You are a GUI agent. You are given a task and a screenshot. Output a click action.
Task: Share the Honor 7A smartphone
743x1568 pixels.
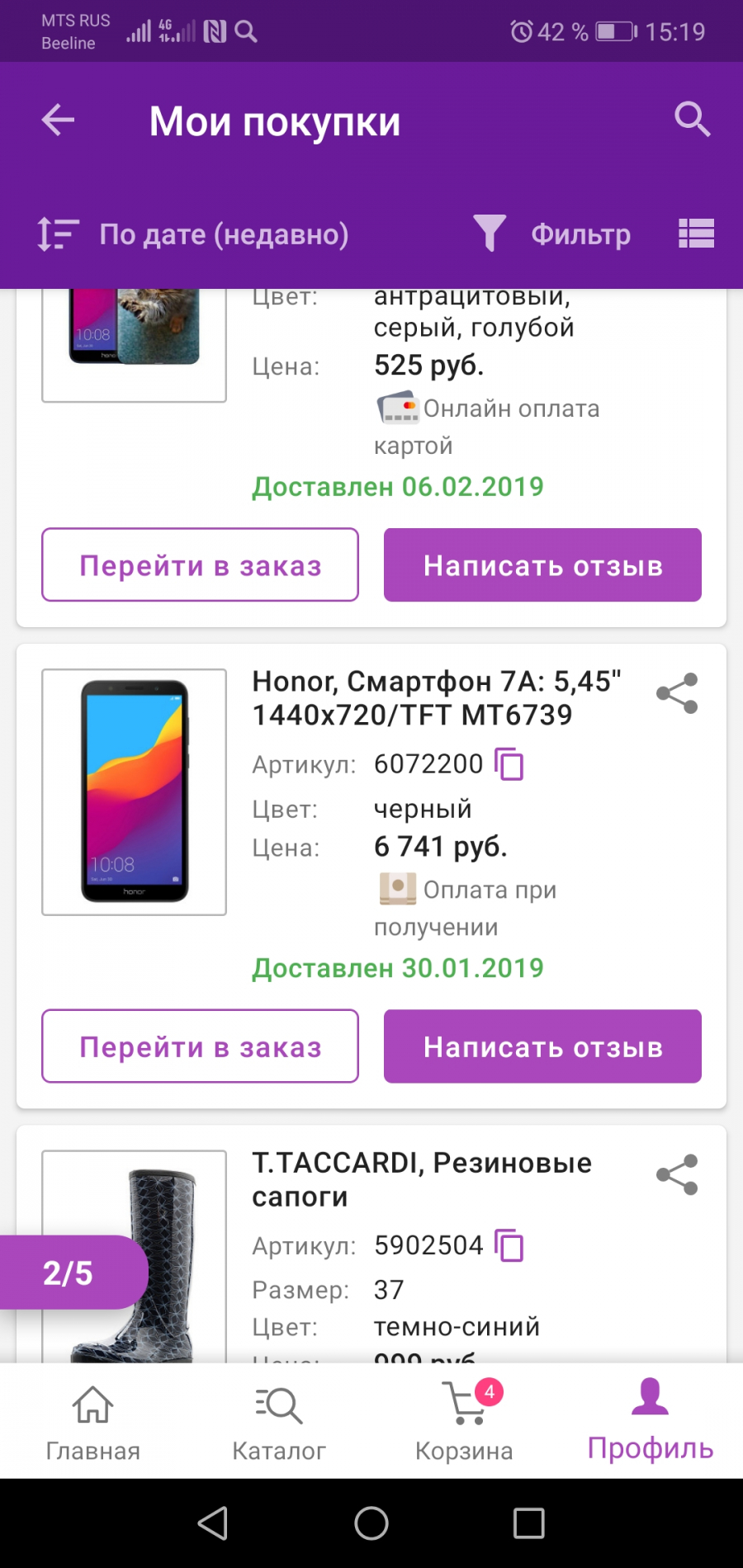677,693
